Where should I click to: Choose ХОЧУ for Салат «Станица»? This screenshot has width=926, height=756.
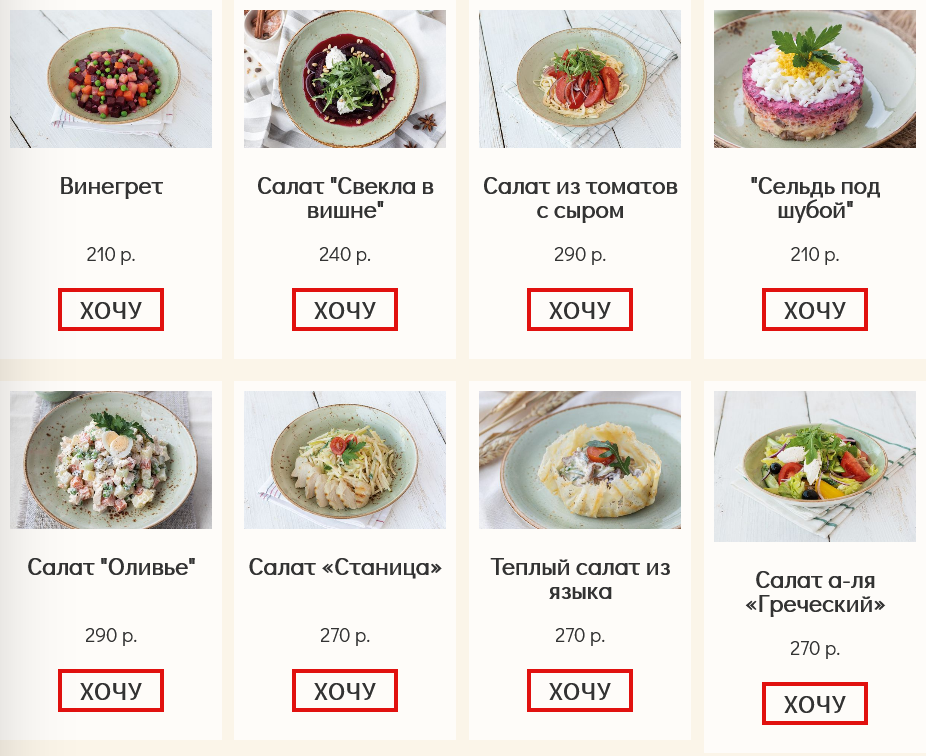click(x=345, y=691)
